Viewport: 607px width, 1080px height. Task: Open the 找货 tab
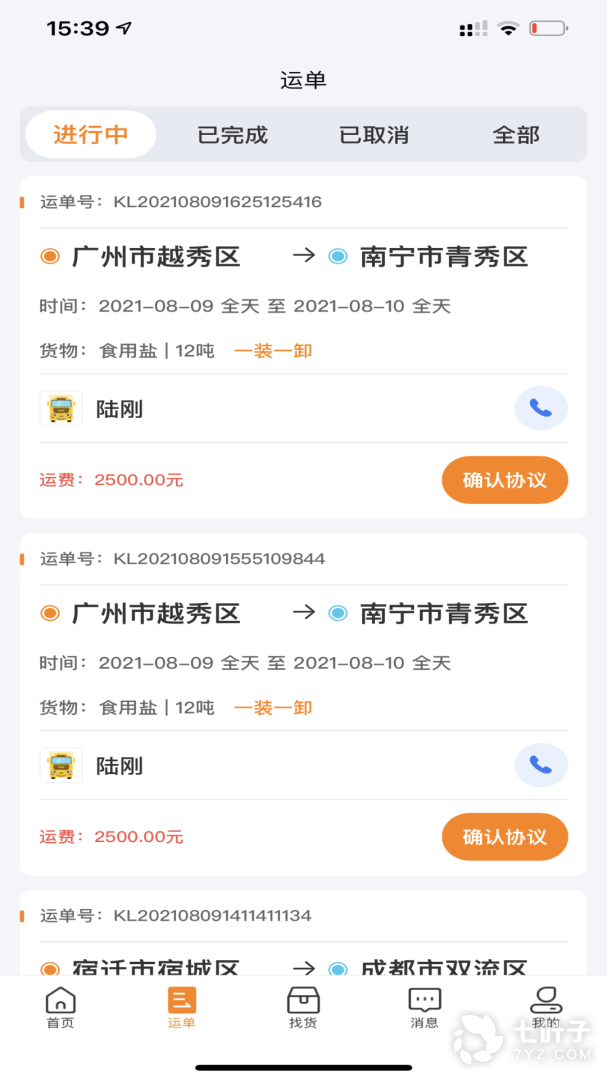coord(303,1007)
